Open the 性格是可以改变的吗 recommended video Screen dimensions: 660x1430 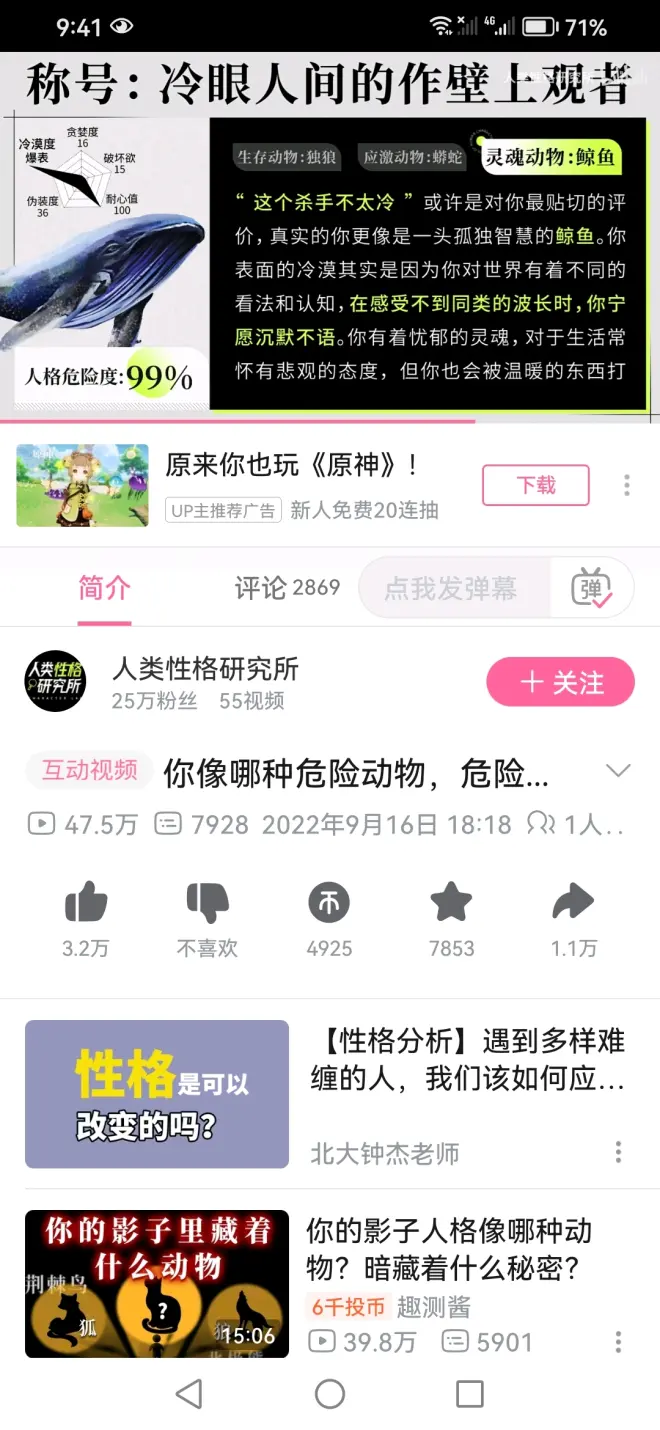click(157, 1094)
